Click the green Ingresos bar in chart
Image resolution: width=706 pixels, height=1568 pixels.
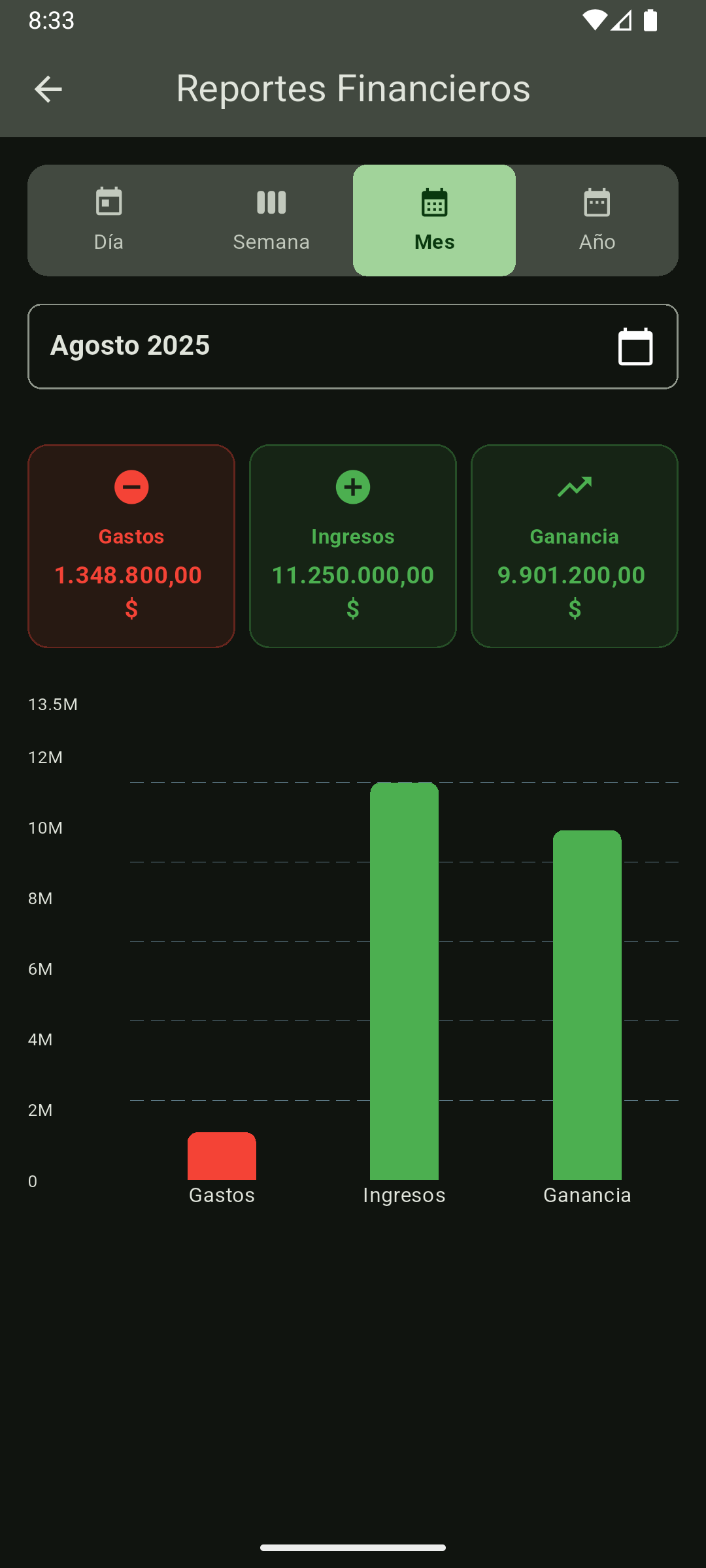(x=403, y=980)
